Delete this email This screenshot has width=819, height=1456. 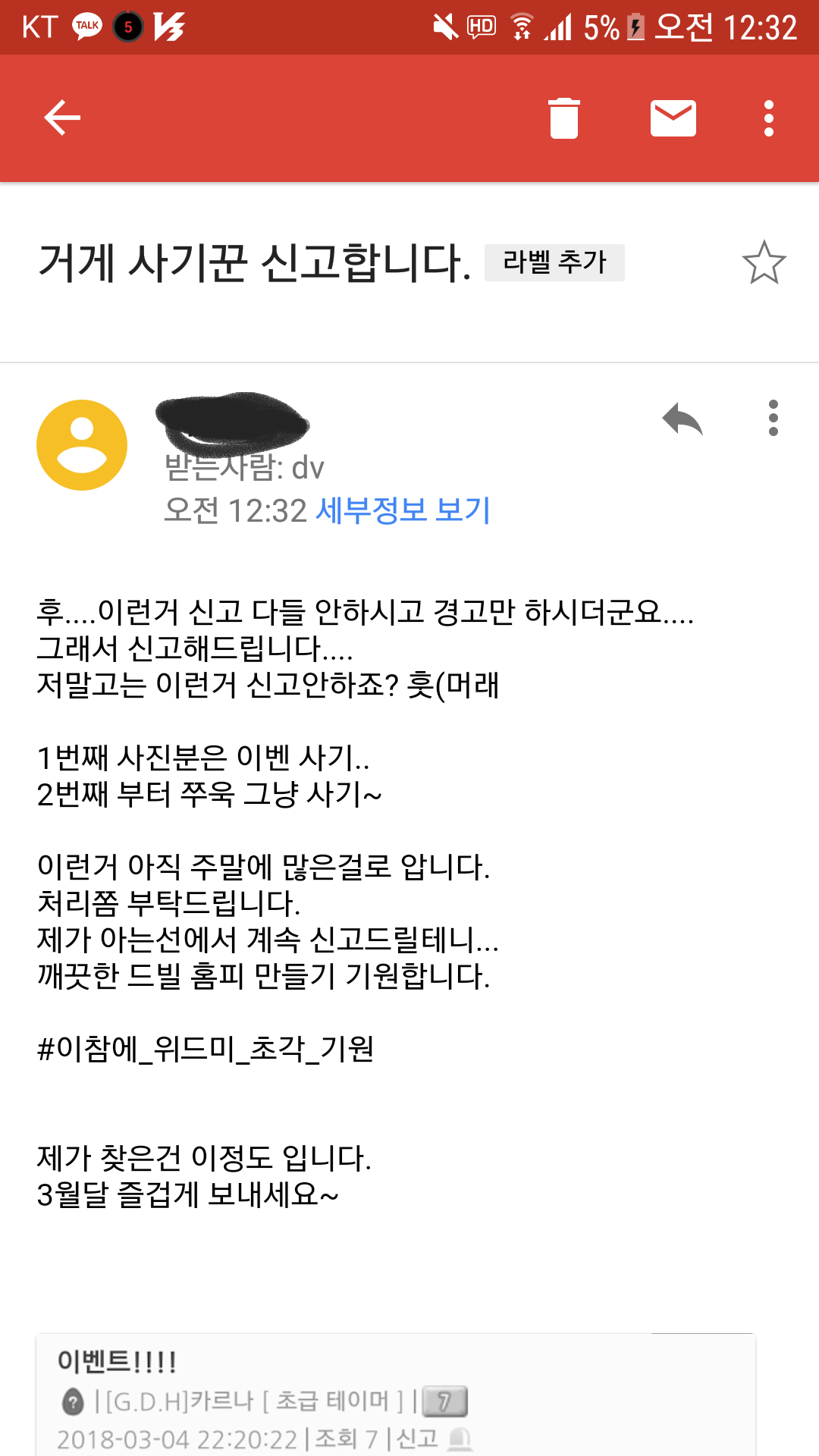coord(564,118)
